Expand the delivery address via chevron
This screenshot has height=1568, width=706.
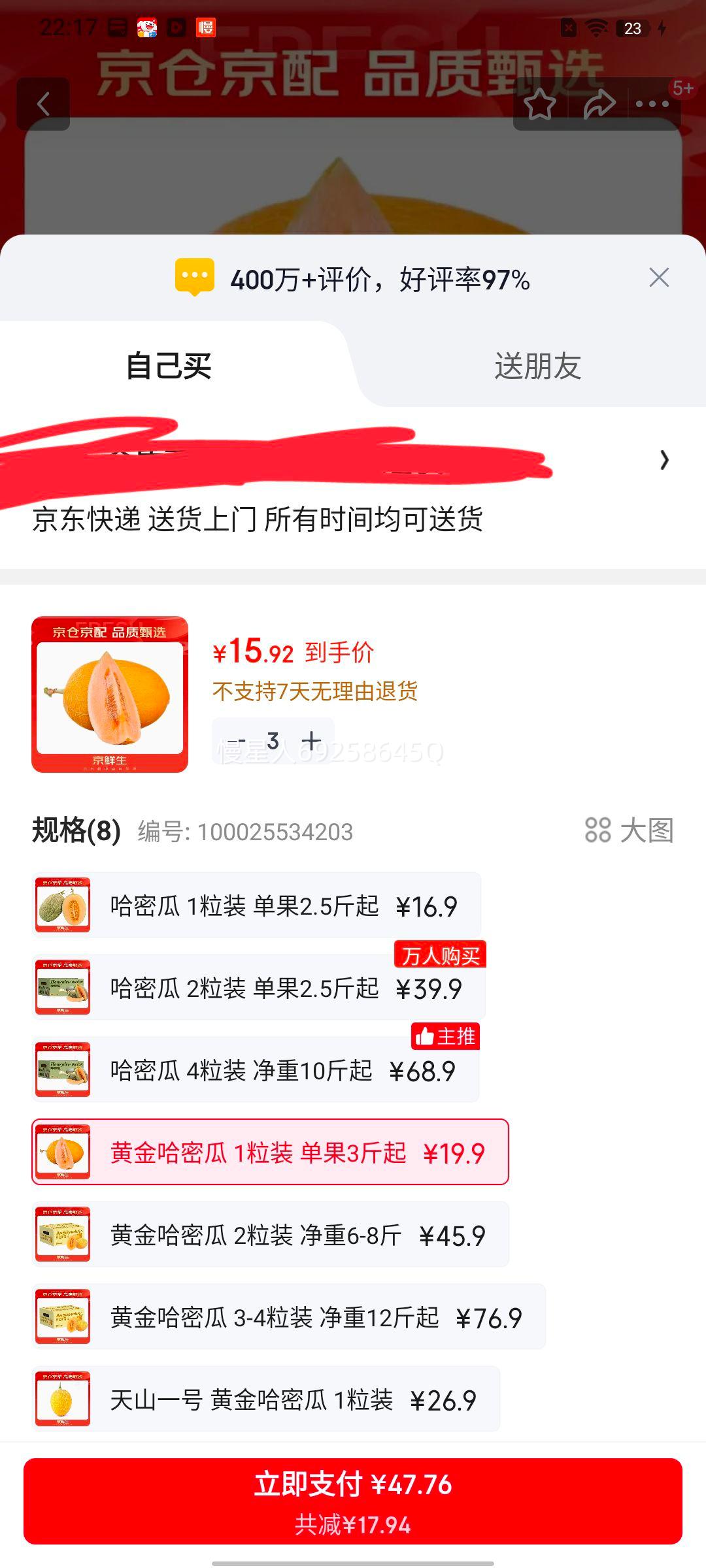point(664,461)
